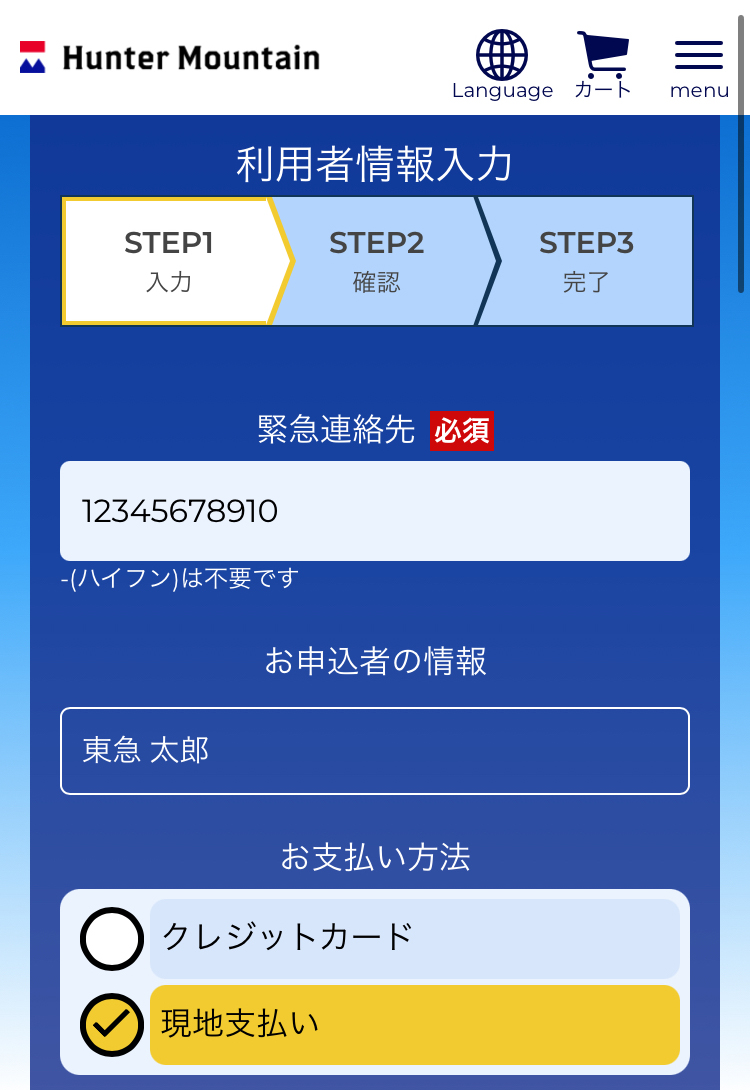Open the カート shopping cart
The image size is (750, 1090).
[603, 64]
